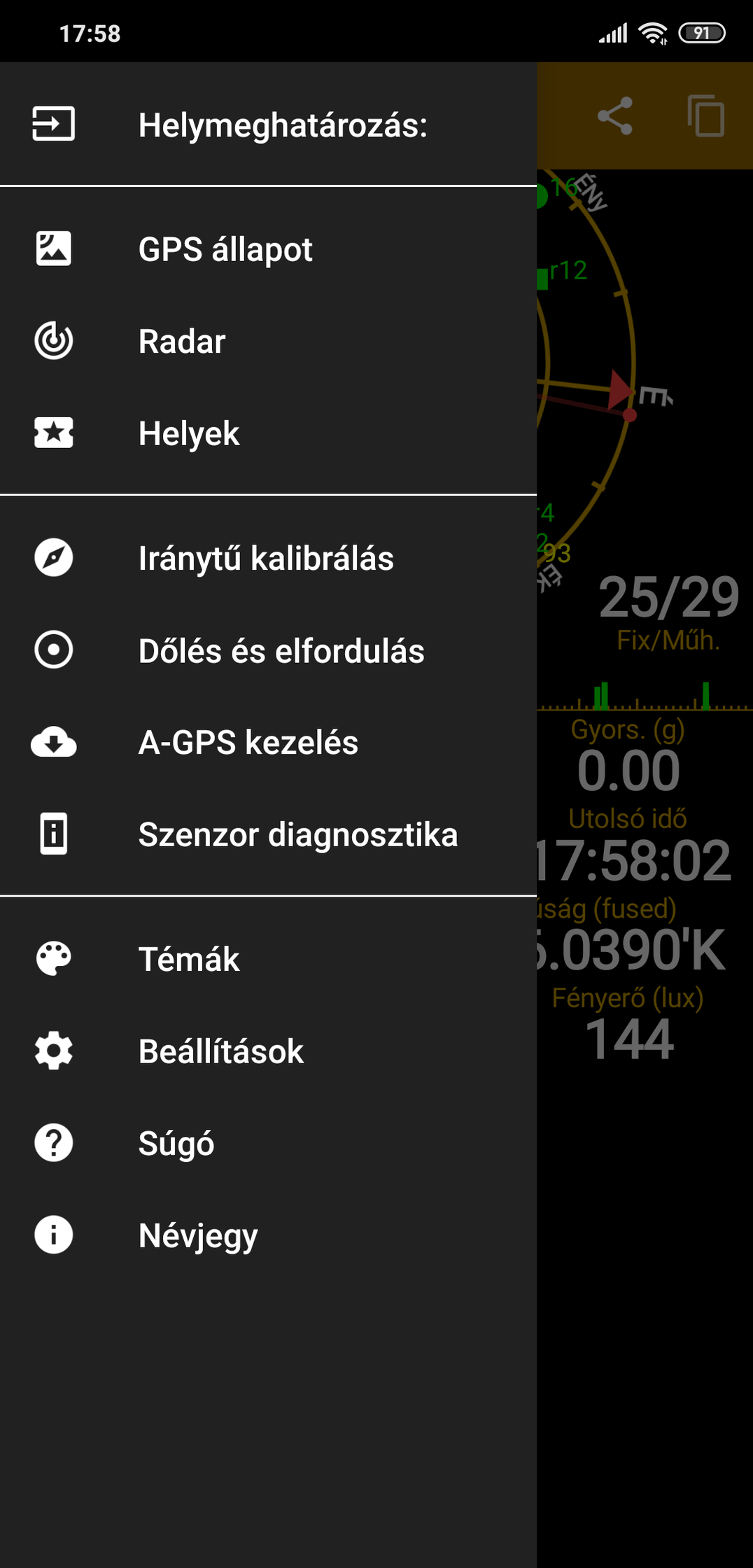Image resolution: width=753 pixels, height=1568 pixels.
Task: Start Iránytű kalibrálás compass calibration
Action: click(268, 558)
